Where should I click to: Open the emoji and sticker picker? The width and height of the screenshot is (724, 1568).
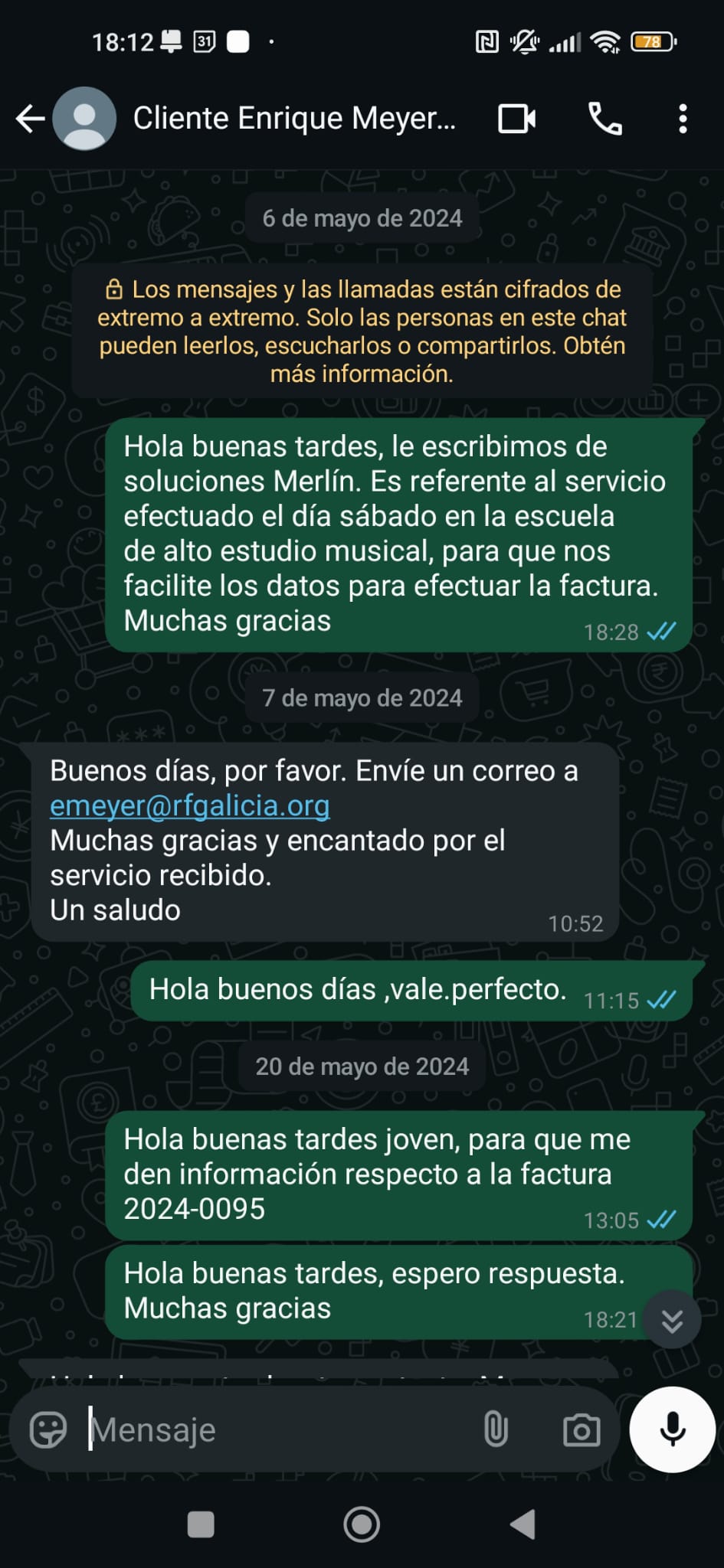[x=48, y=1429]
